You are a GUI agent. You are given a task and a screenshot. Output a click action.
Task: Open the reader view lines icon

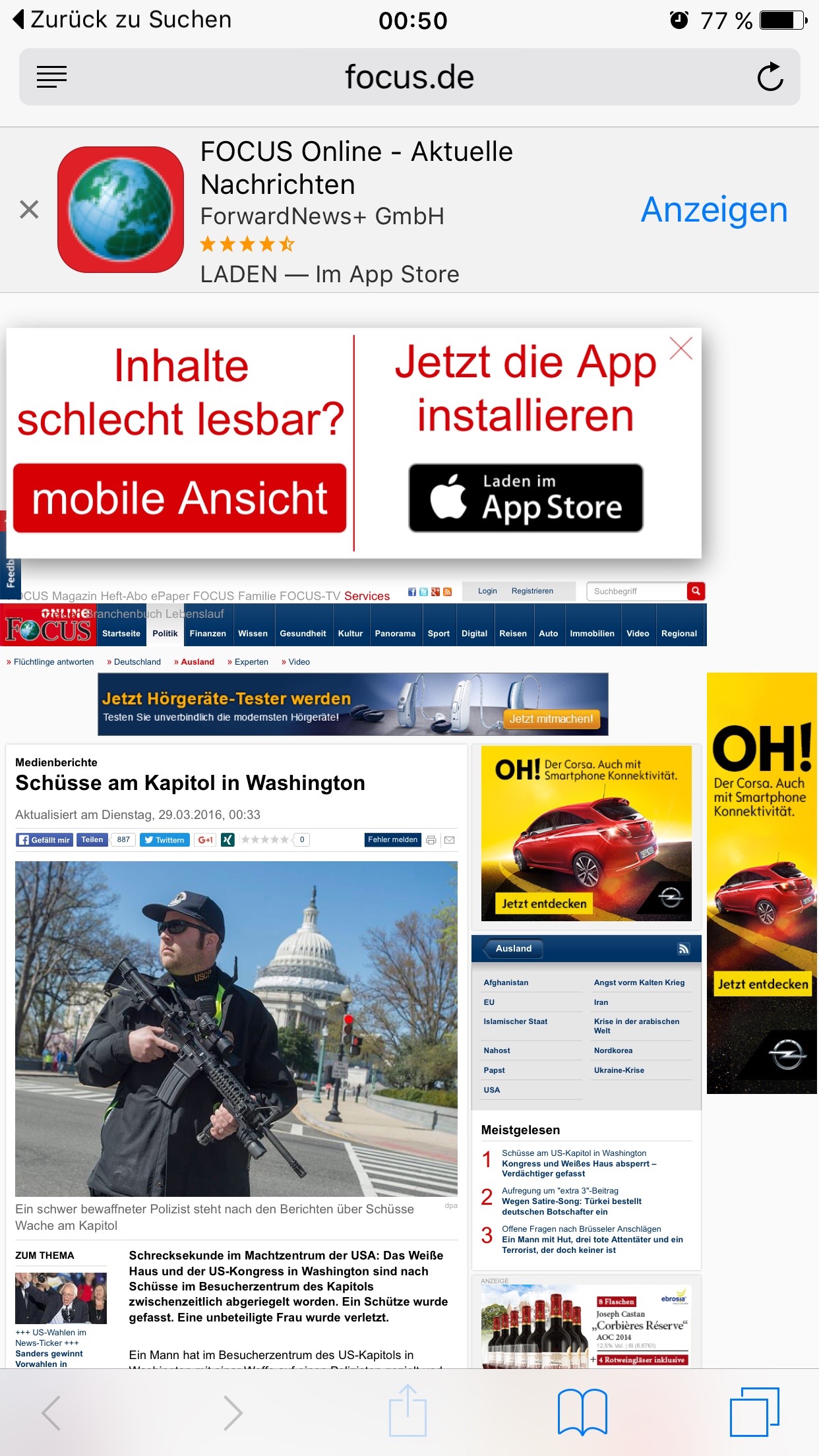click(x=51, y=77)
